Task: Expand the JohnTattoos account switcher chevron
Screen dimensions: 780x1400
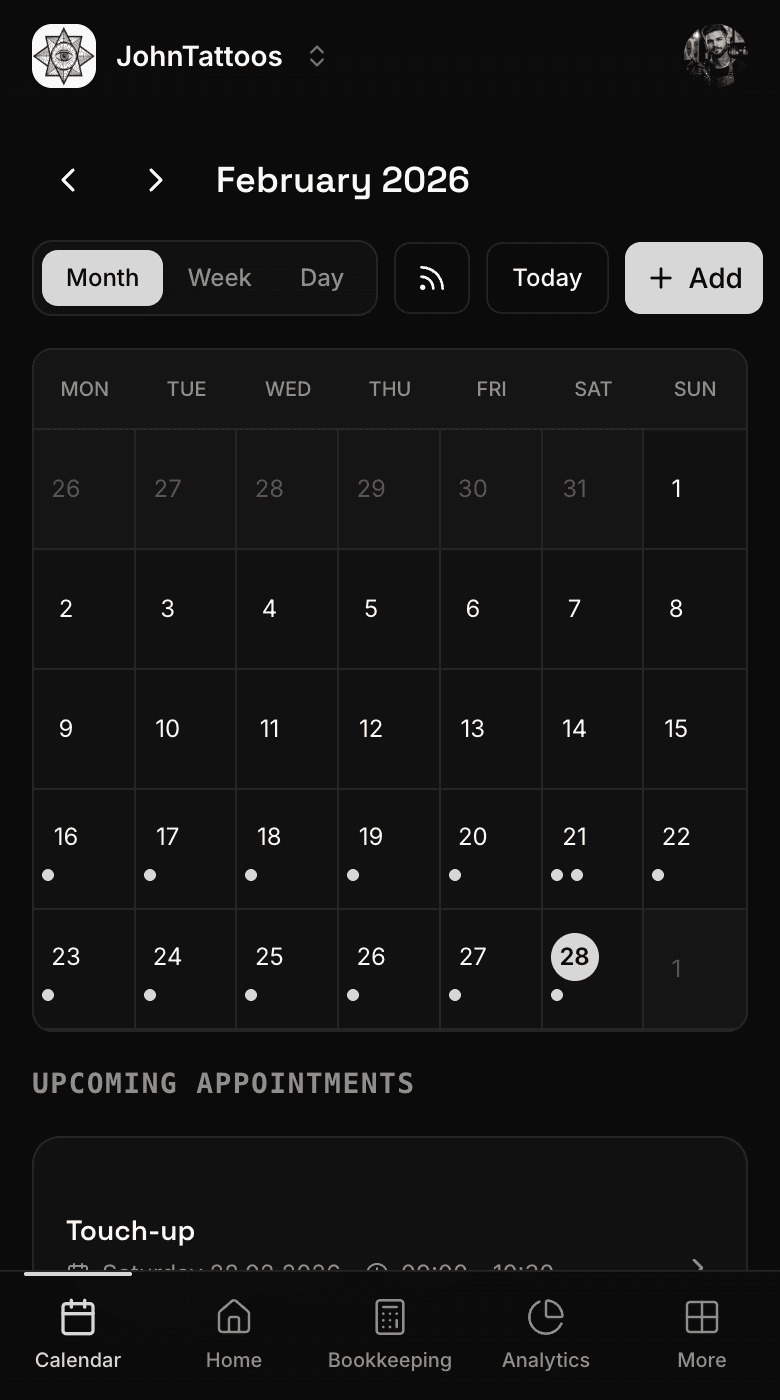Action: click(315, 56)
